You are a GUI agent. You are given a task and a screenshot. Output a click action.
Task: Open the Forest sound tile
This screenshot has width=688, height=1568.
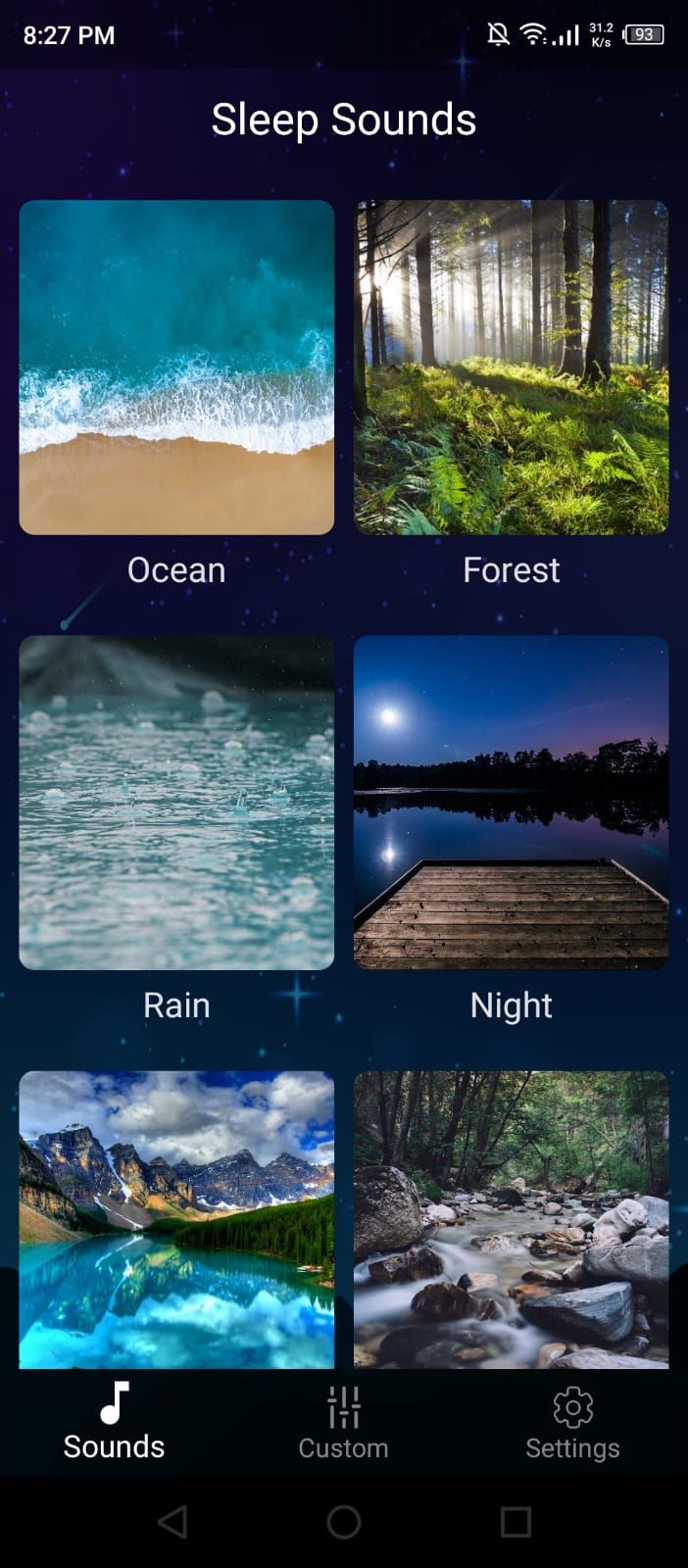point(511,367)
